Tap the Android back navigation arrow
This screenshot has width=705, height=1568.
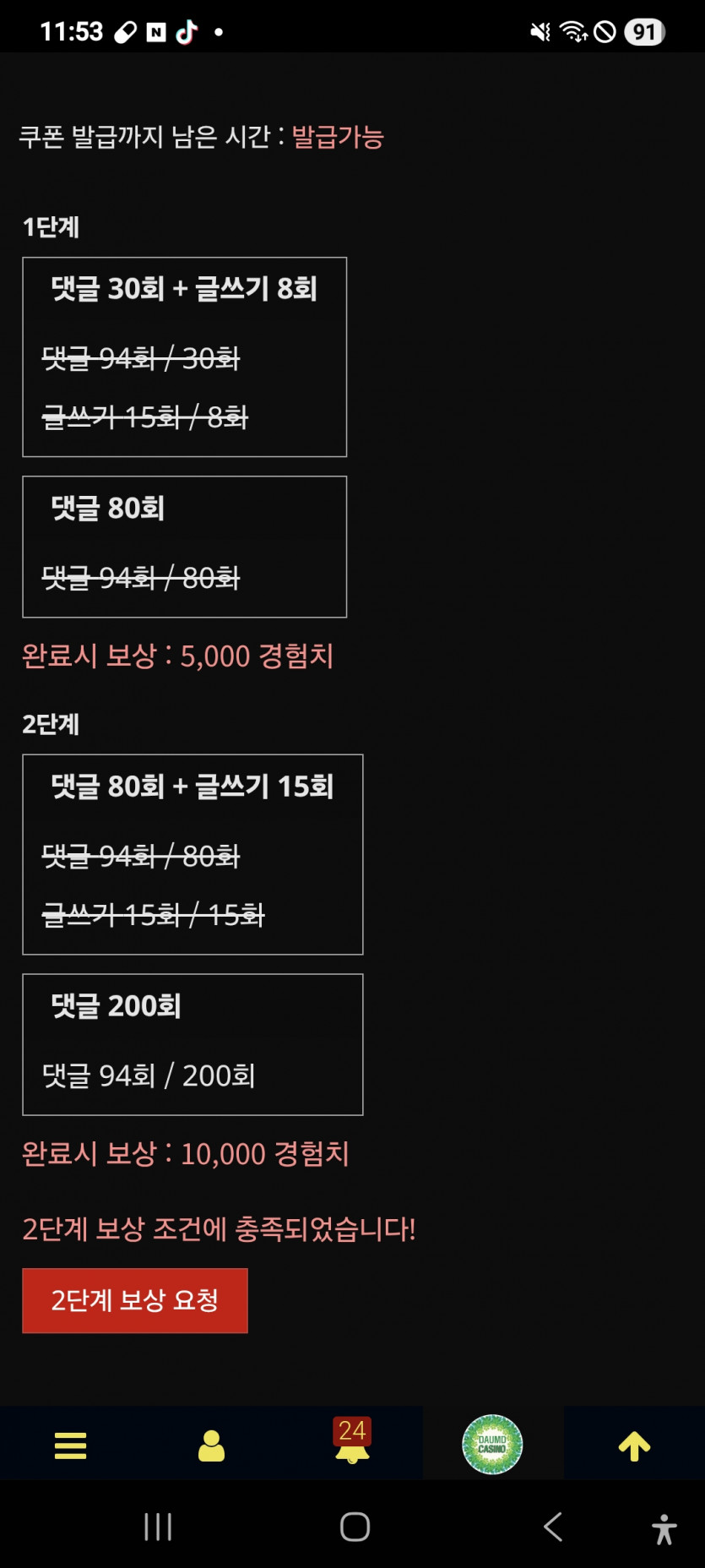tap(552, 1527)
